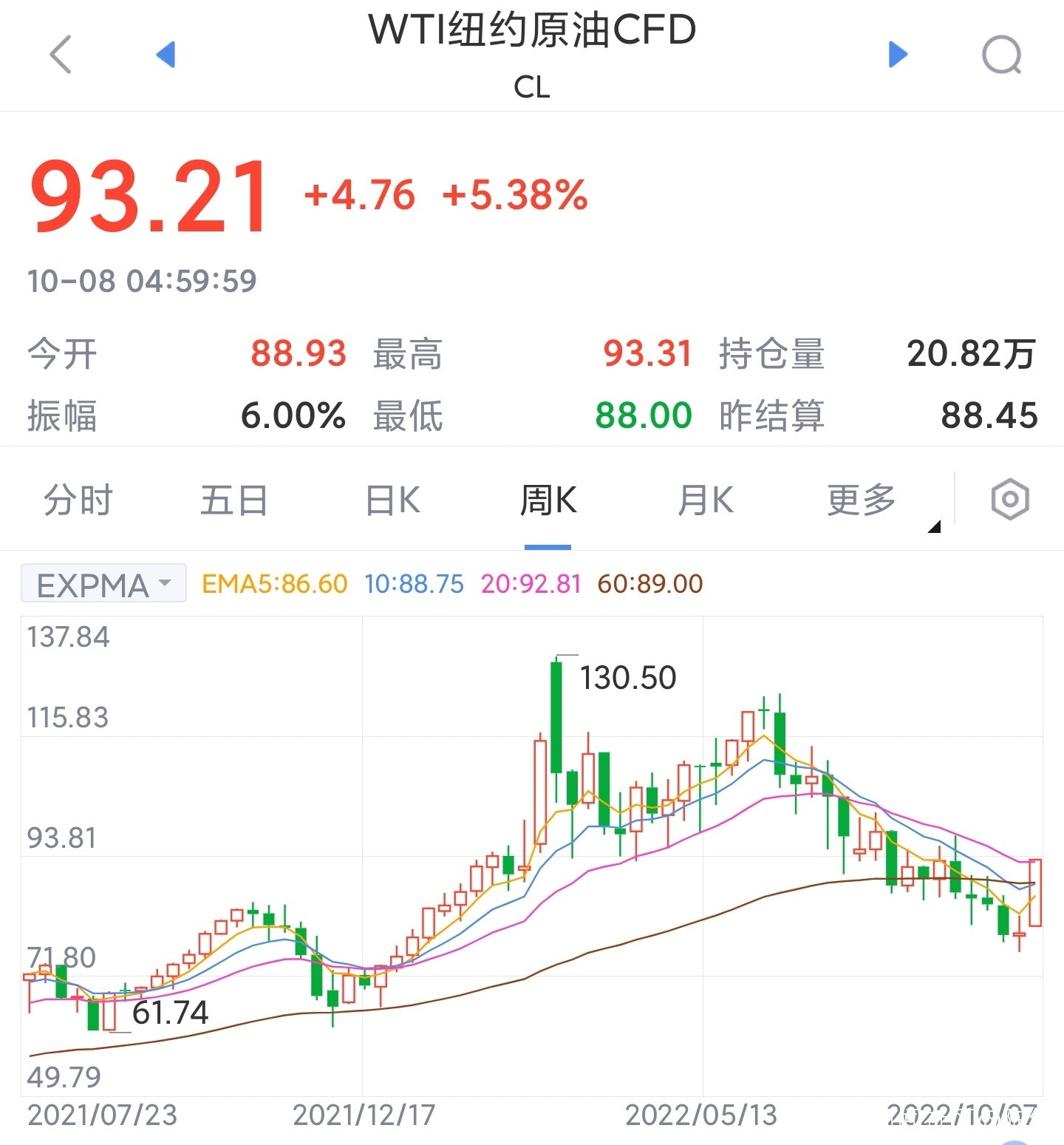The height and width of the screenshot is (1145, 1064).
Task: Open the EXPMA indicator dropdown
Action: pyautogui.click(x=103, y=584)
